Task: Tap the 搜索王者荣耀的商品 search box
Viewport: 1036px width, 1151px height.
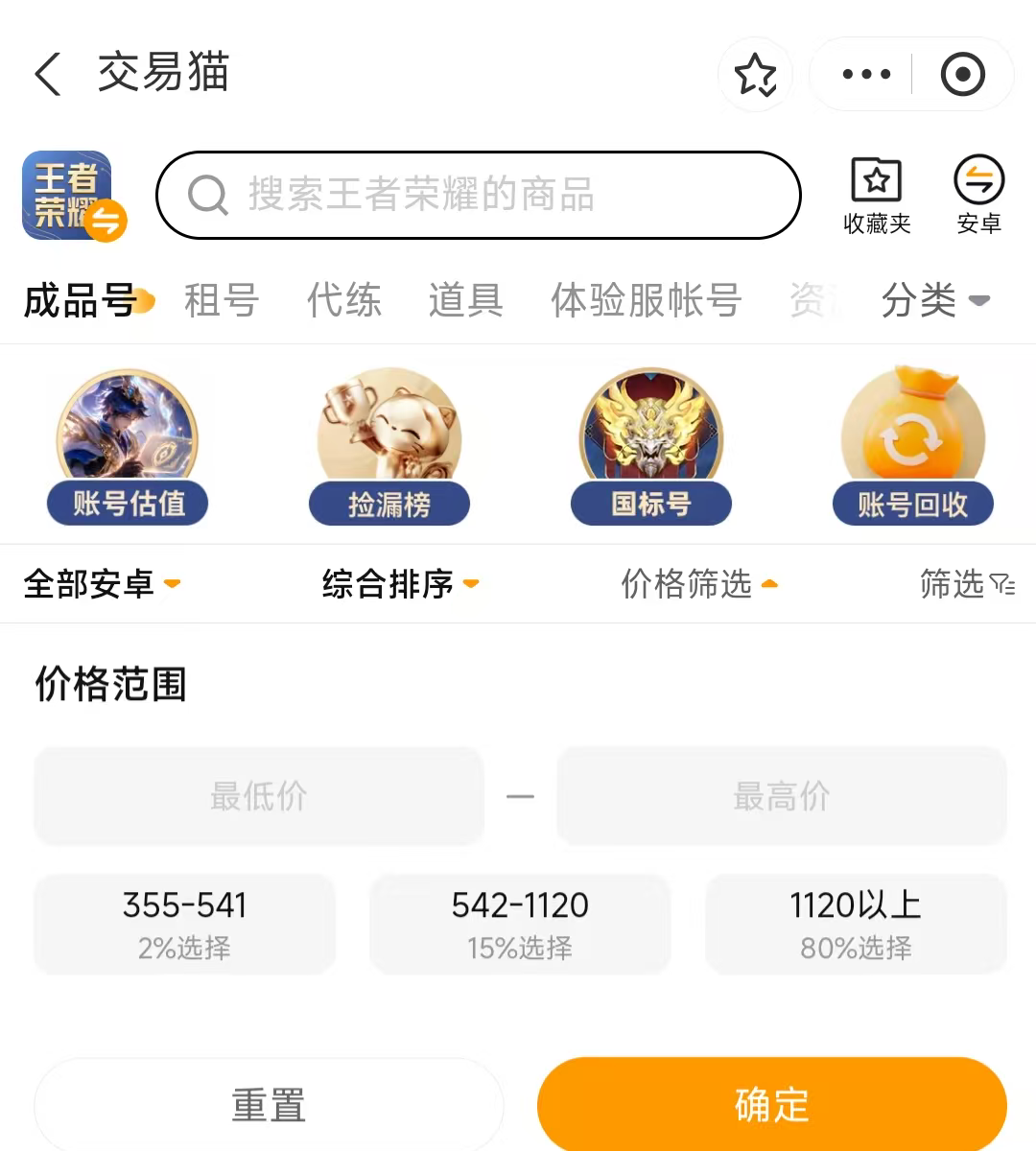Action: tap(478, 195)
